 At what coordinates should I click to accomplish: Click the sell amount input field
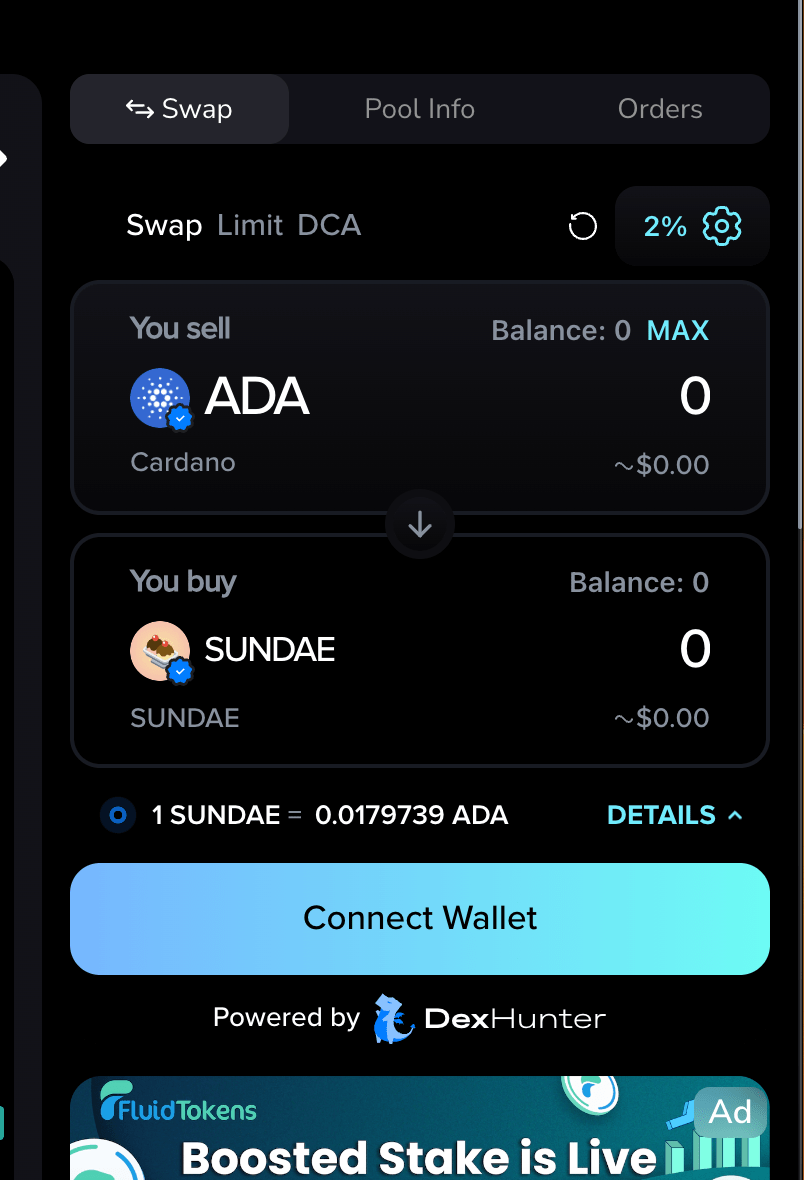tap(695, 397)
